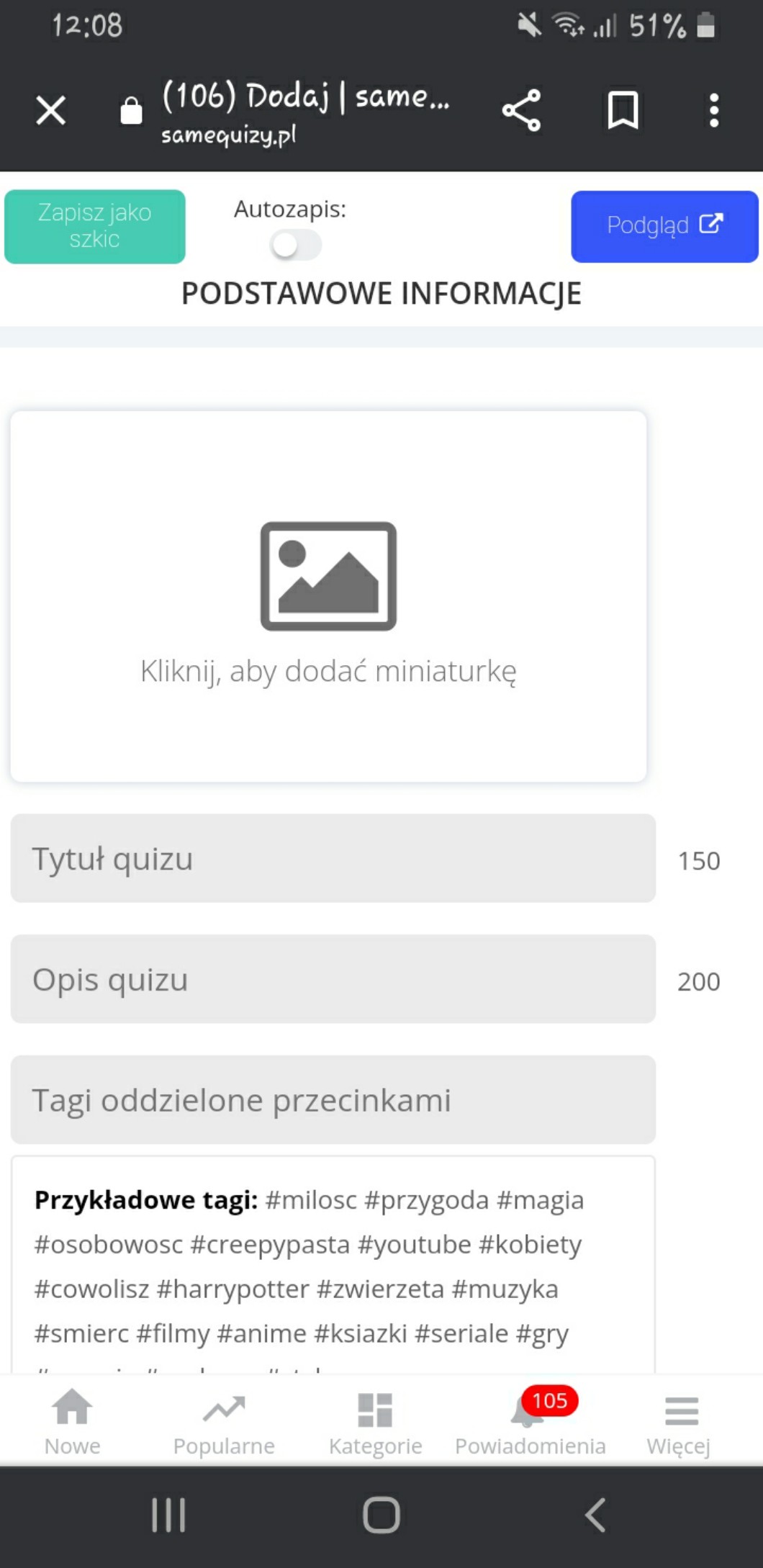Go to the Nowe tab
The image size is (763, 1568).
tap(73, 1422)
